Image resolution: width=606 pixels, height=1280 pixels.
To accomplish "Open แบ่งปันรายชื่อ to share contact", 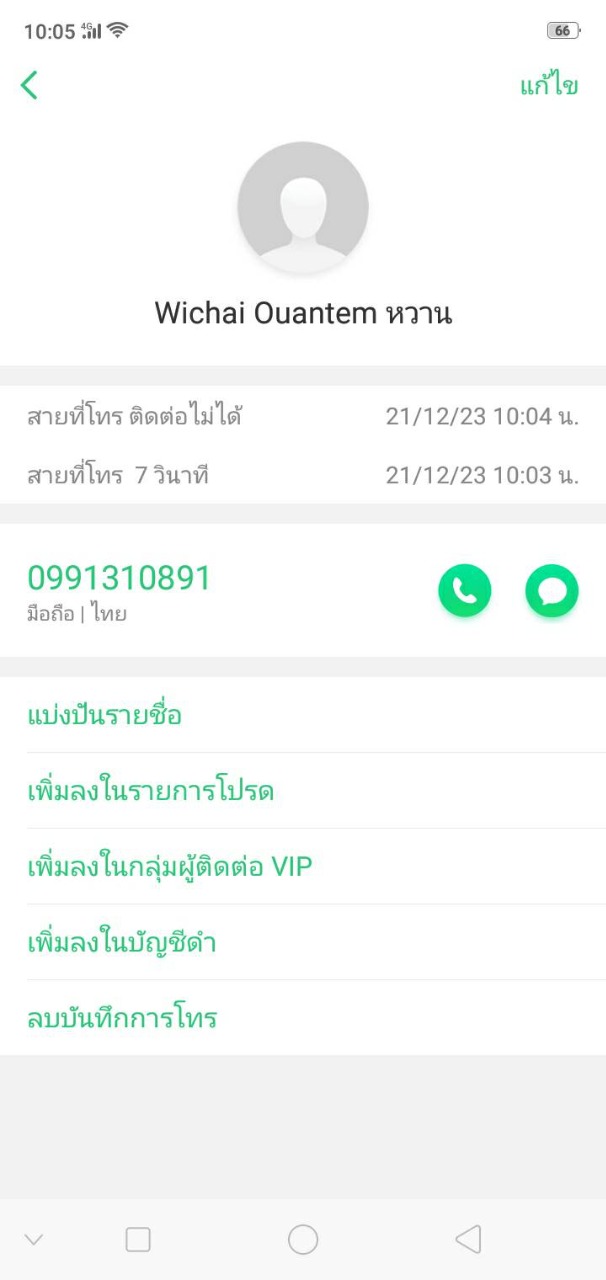I will 104,715.
